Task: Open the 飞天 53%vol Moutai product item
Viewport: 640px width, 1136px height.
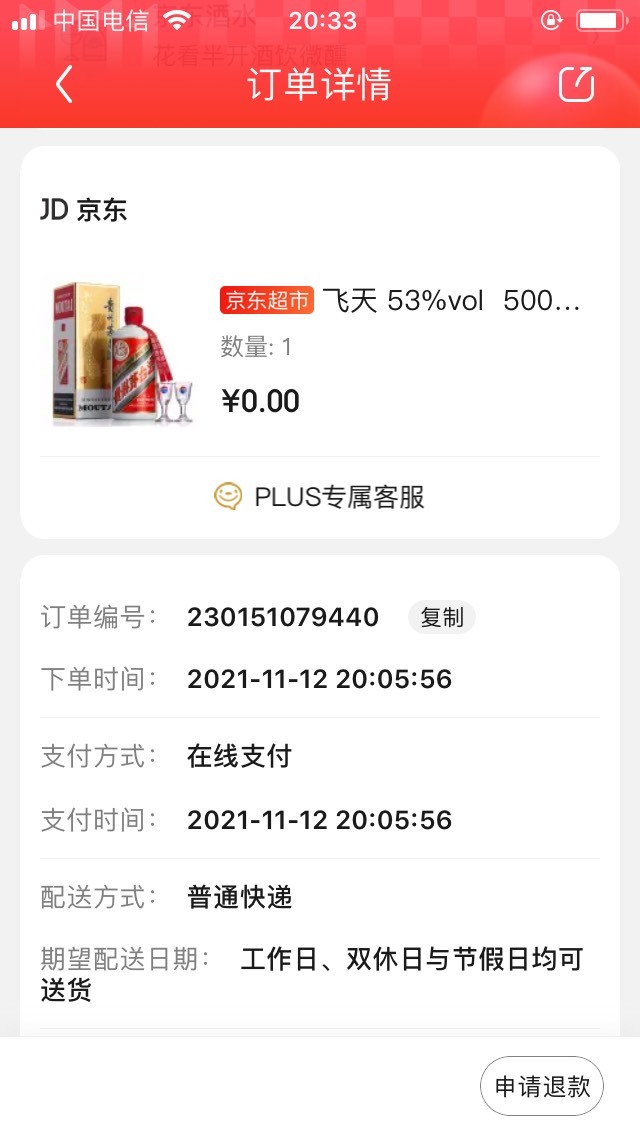Action: (320, 353)
